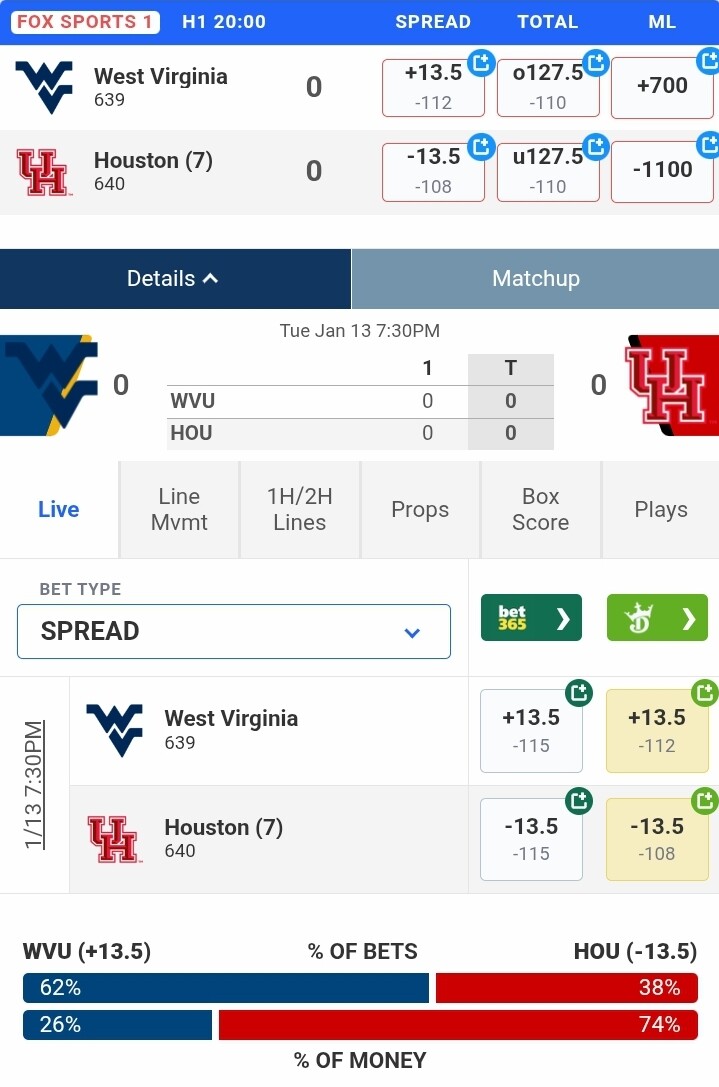Select the yellow West Virginia +13.5 -112 odds

657,730
